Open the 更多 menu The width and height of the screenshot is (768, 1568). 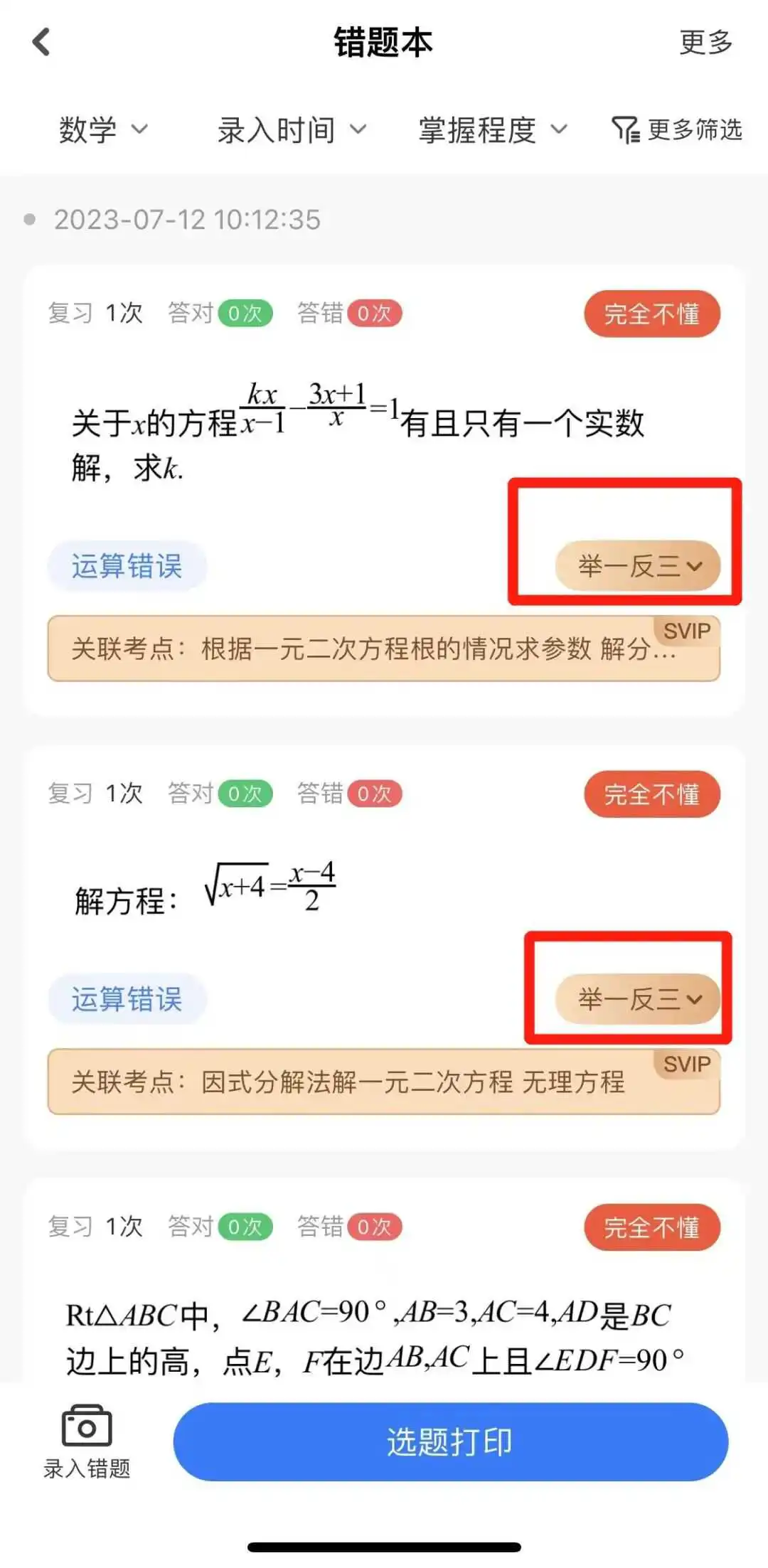705,42
